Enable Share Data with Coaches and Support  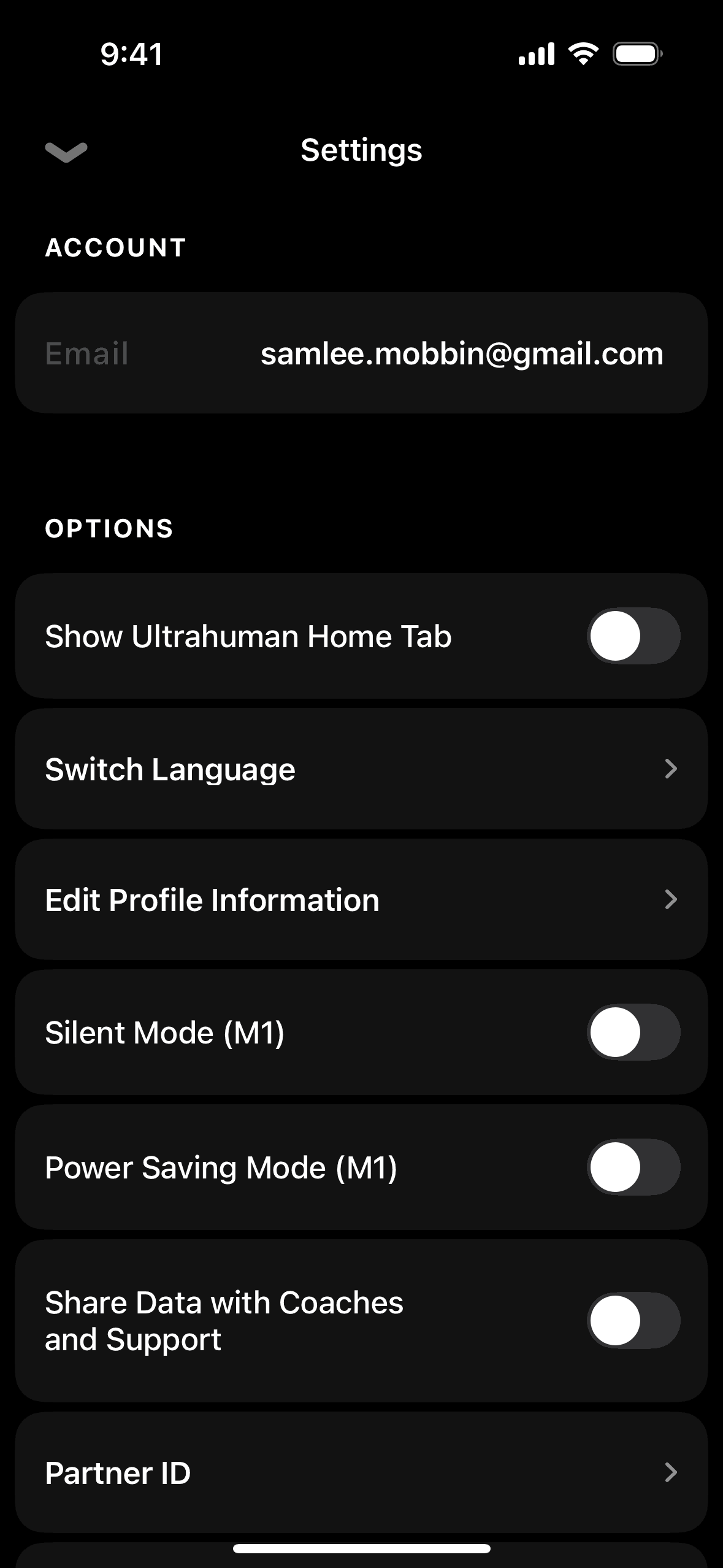click(633, 1321)
